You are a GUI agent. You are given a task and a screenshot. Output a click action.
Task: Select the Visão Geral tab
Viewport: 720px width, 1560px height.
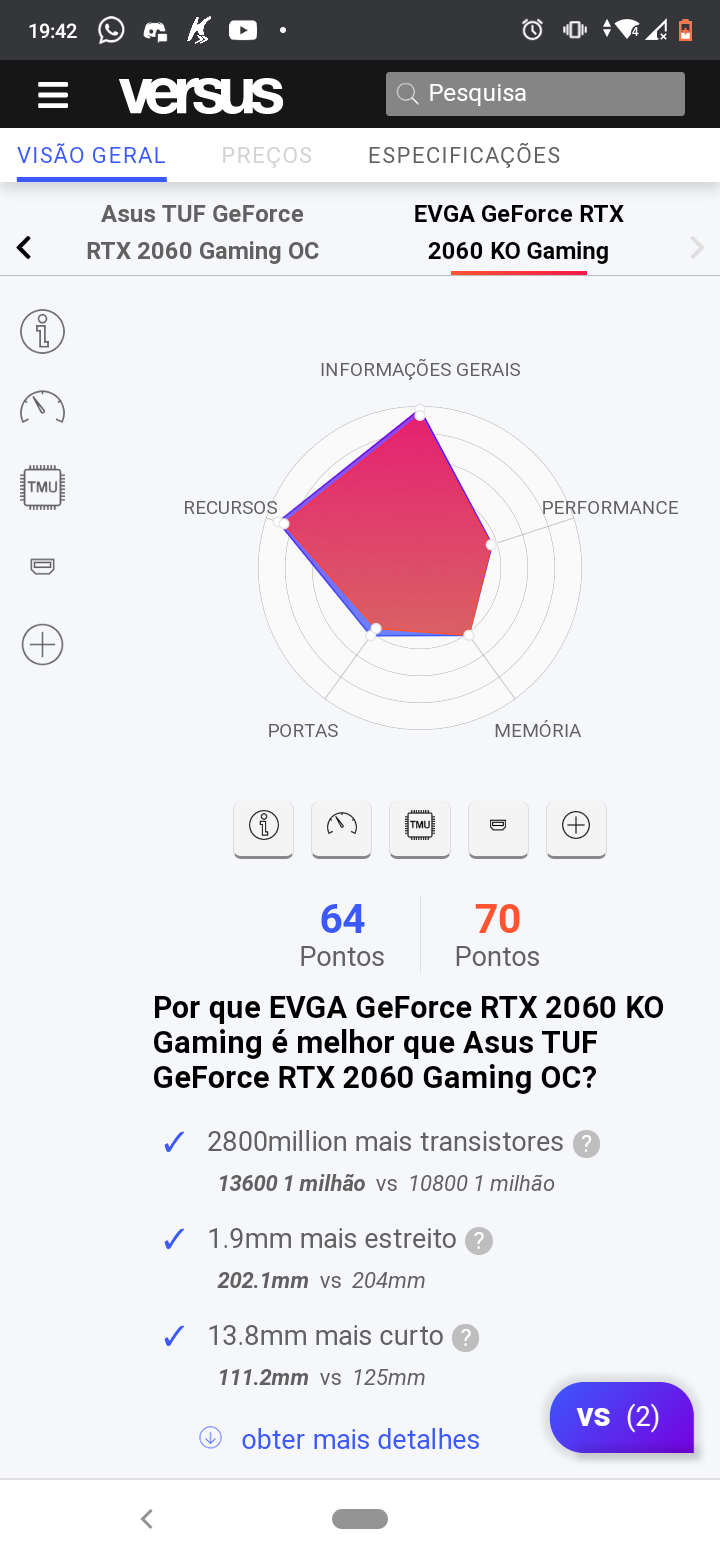pos(92,155)
